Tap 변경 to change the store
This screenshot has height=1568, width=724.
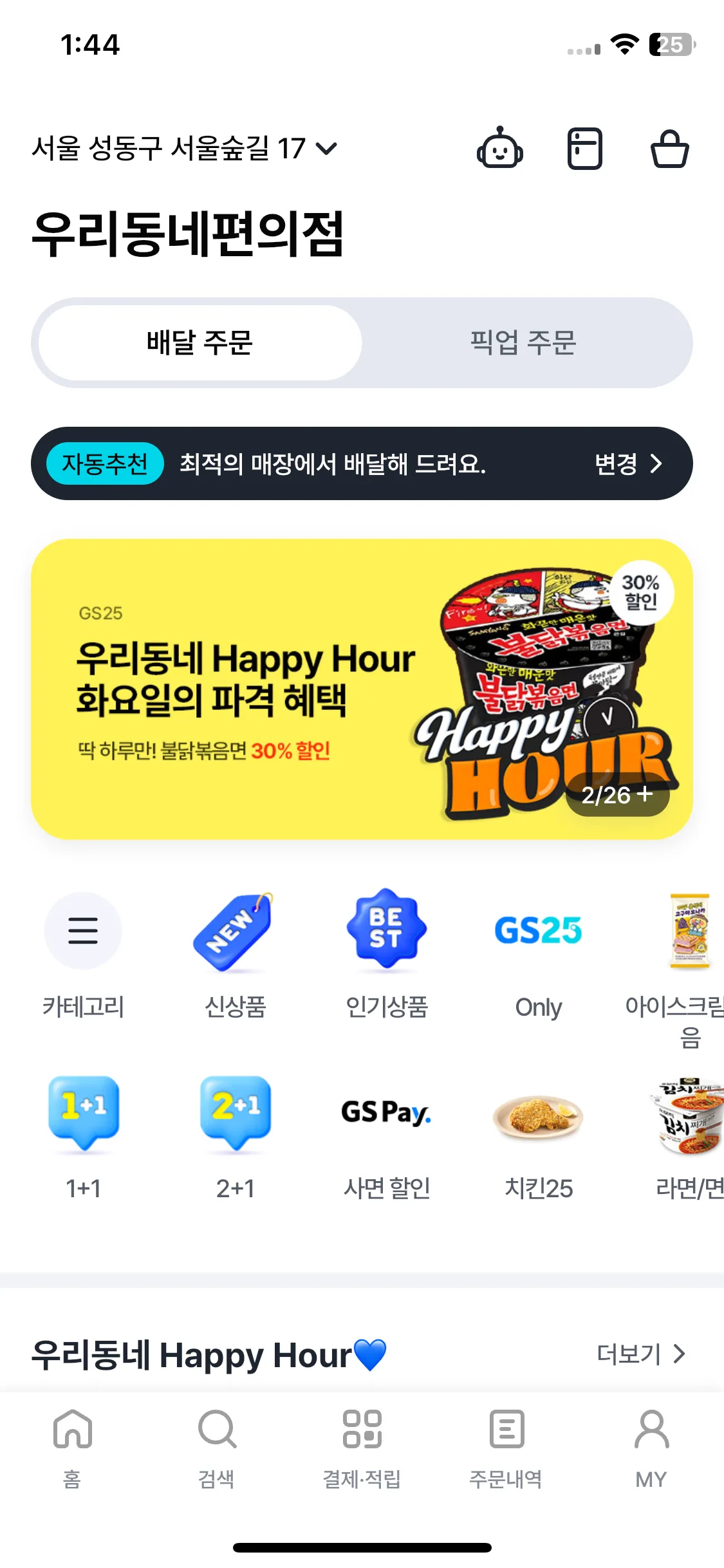(627, 463)
